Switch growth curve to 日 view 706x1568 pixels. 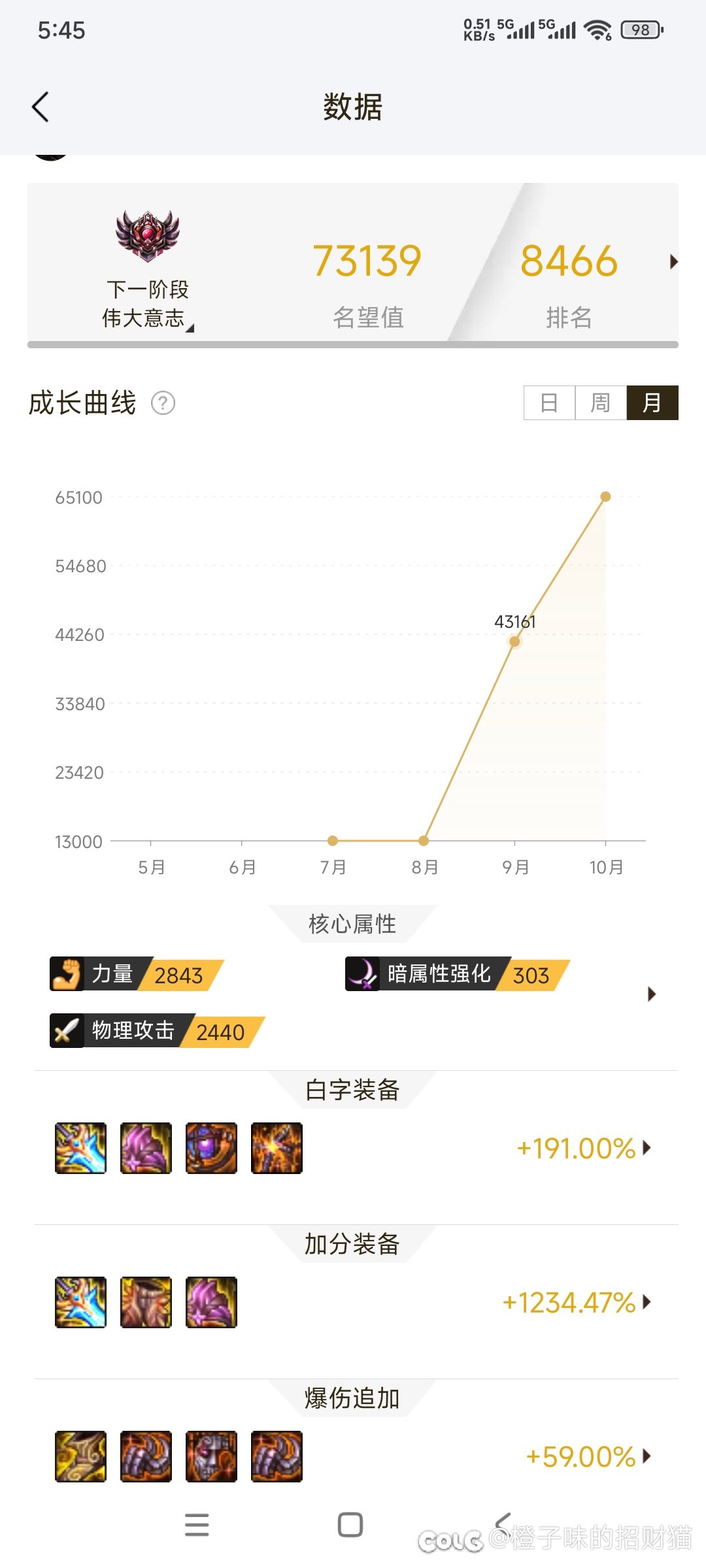click(549, 402)
